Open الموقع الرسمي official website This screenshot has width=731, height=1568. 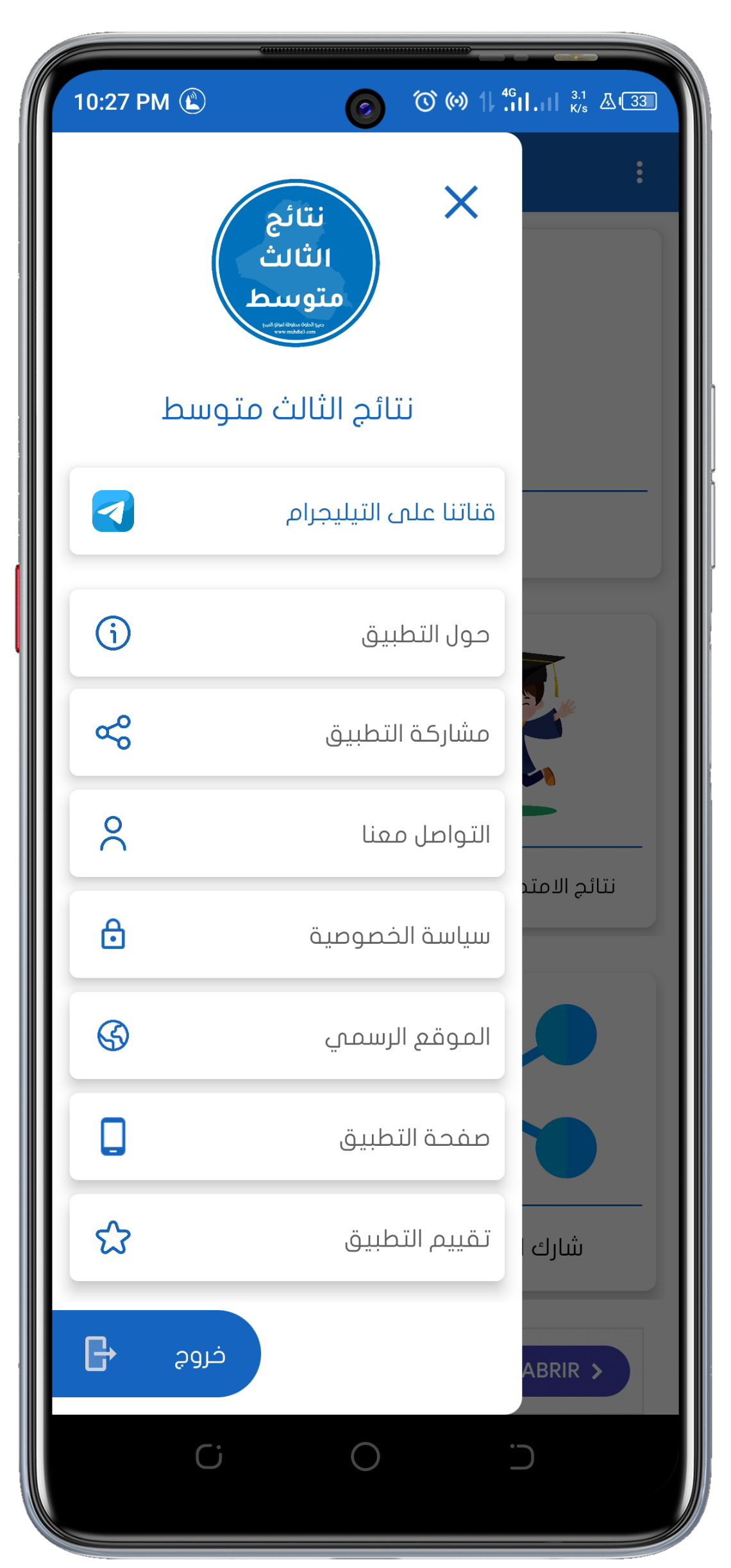[x=287, y=1035]
